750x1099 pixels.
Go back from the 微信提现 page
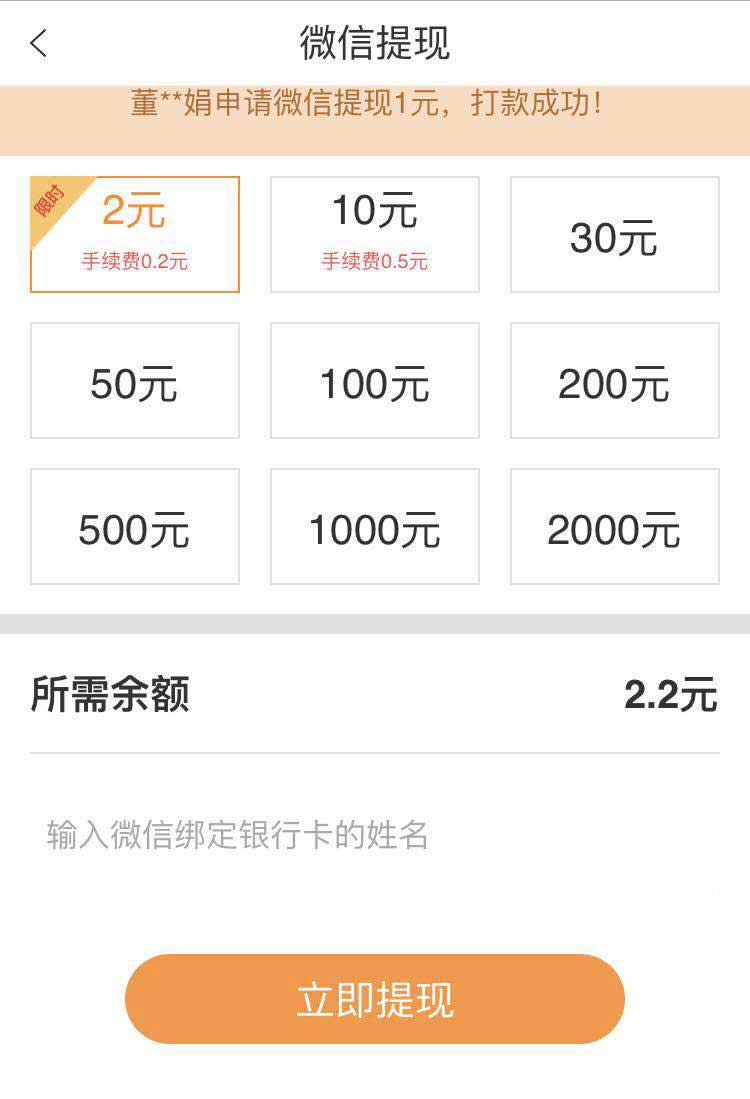pos(39,44)
